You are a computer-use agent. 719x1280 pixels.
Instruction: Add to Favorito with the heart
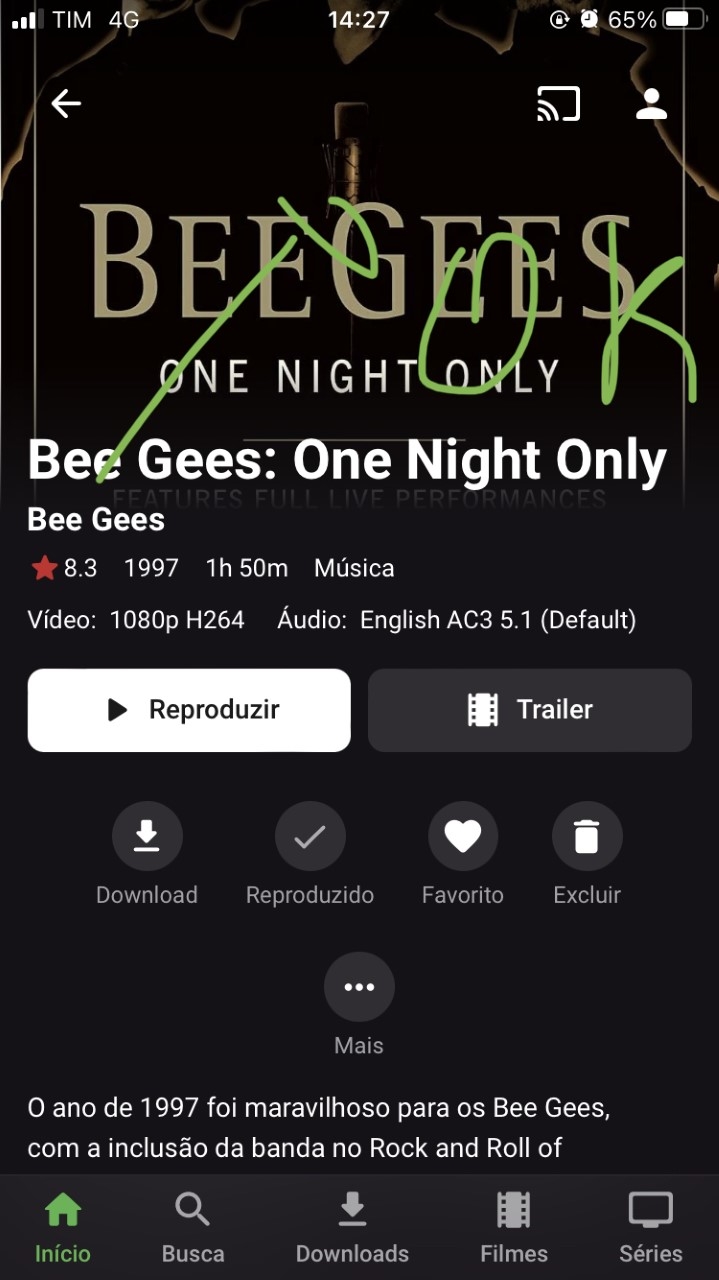pyautogui.click(x=463, y=836)
